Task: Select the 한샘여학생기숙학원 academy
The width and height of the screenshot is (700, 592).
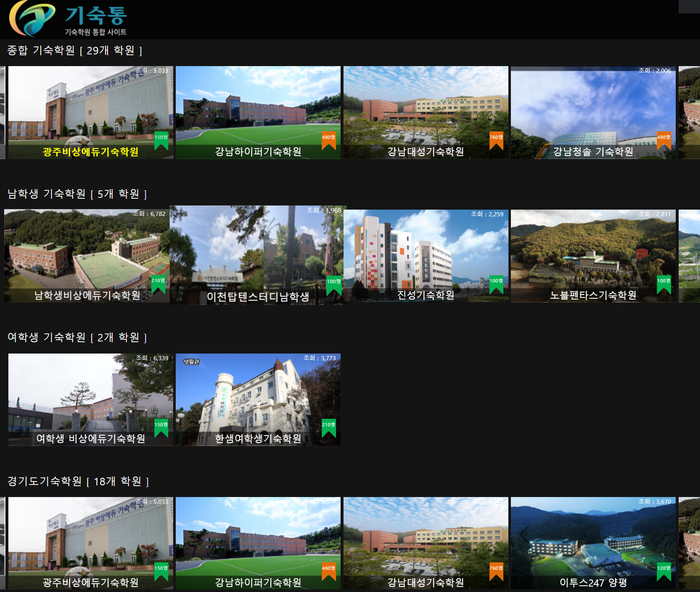Action: click(258, 398)
